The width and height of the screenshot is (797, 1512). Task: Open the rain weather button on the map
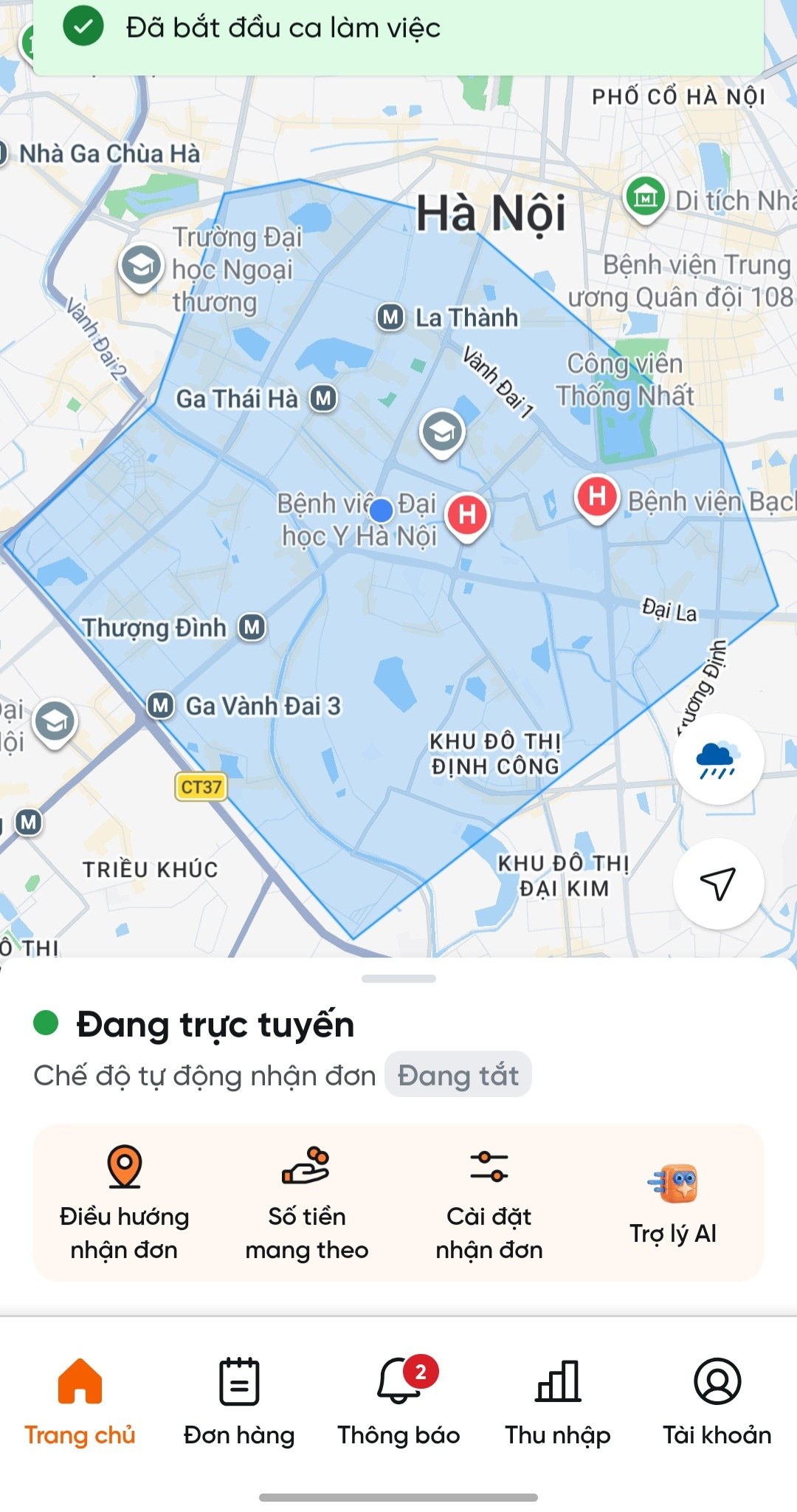(718, 759)
